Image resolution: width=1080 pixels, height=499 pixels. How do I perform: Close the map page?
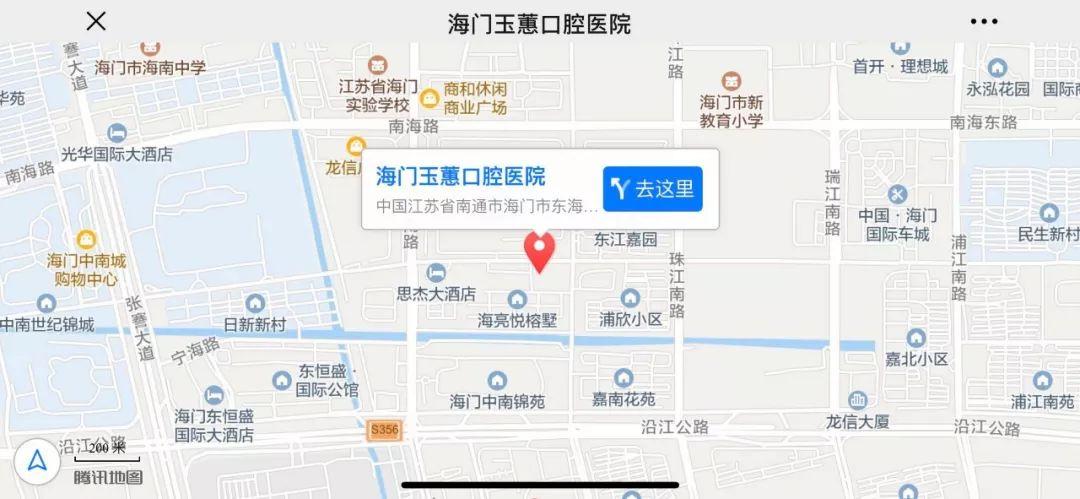[x=96, y=21]
